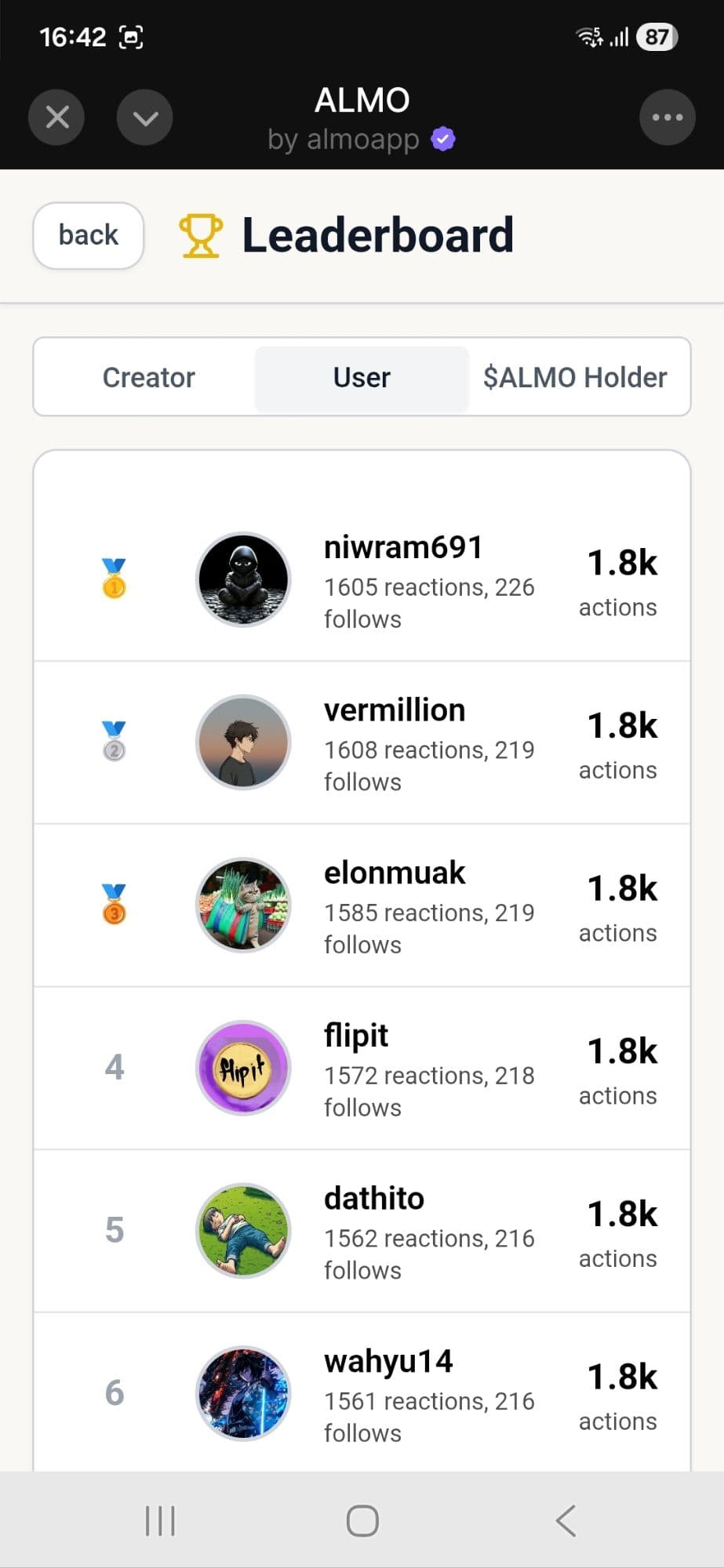Minimize the app with the down chevron
724x1568 pixels.
click(x=145, y=118)
